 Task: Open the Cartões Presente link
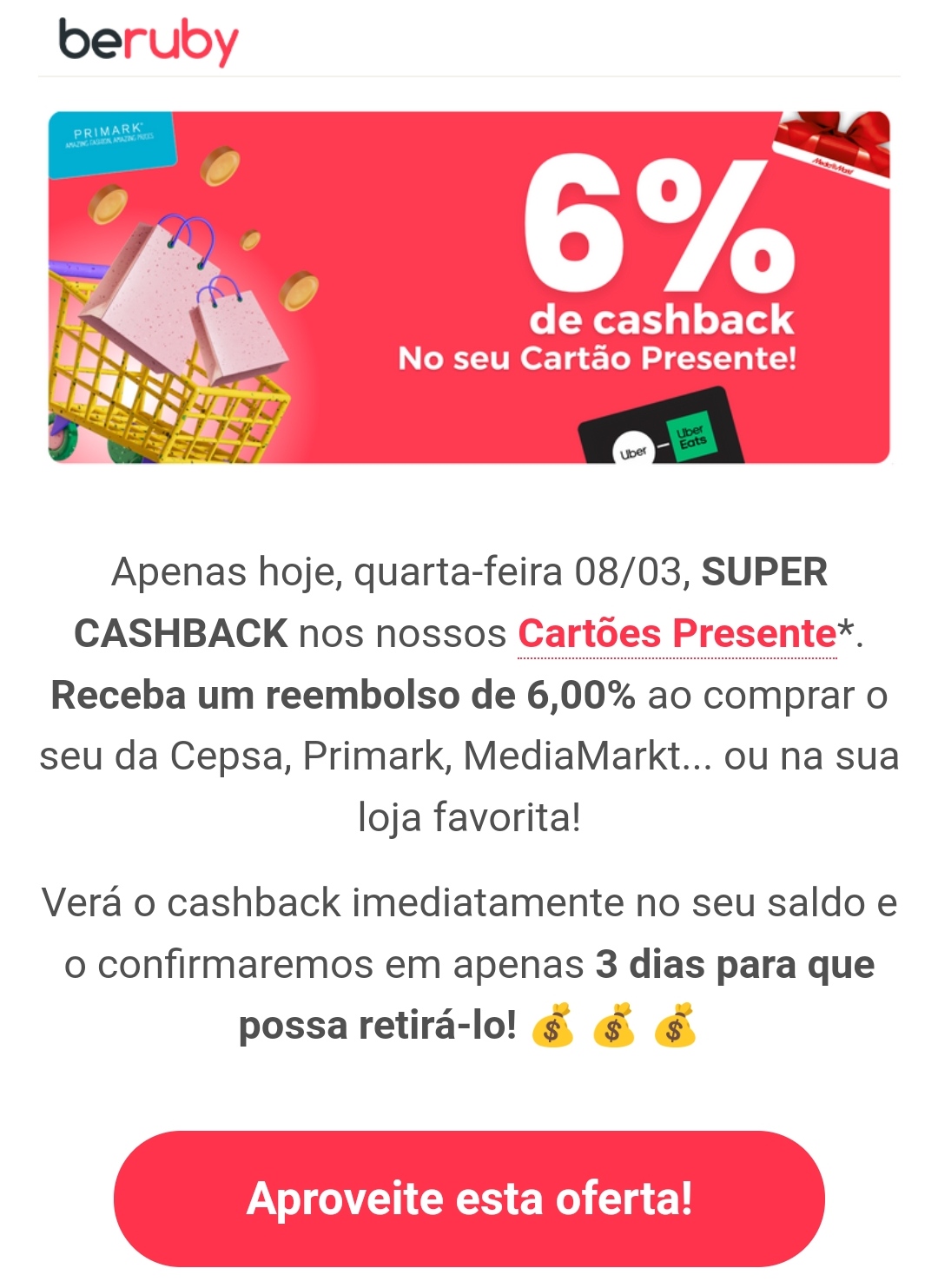click(677, 634)
